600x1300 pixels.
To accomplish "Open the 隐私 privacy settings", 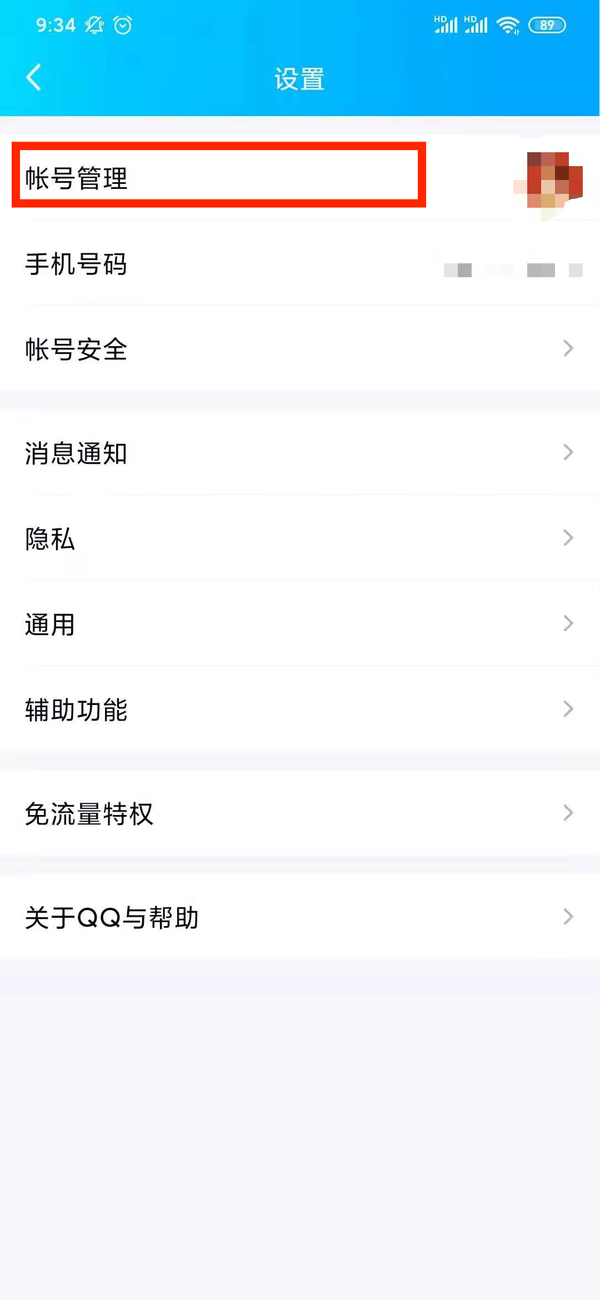I will (300, 539).
